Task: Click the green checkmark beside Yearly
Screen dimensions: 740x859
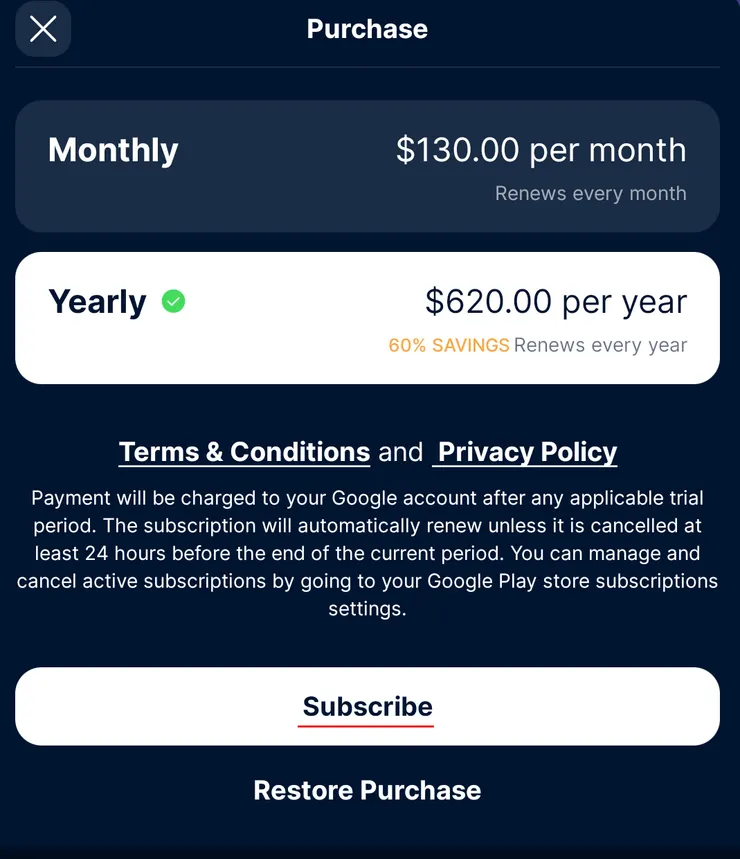Action: point(174,300)
